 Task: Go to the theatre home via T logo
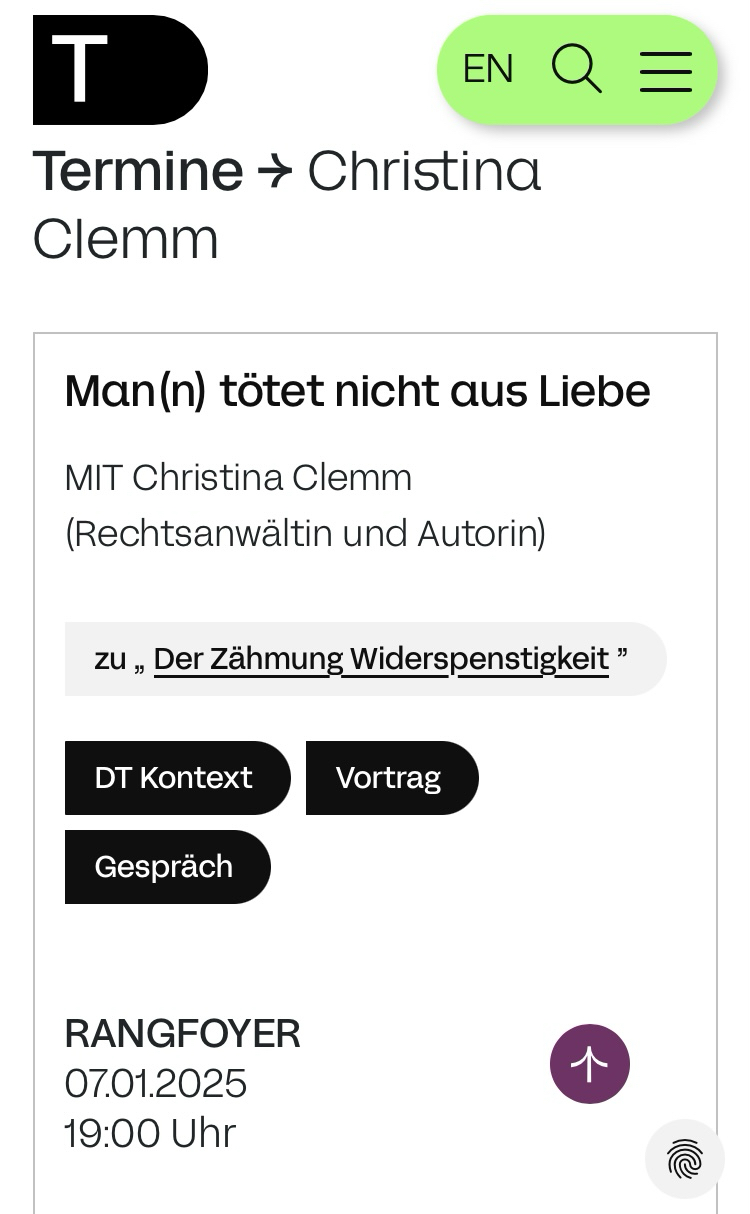pos(120,70)
